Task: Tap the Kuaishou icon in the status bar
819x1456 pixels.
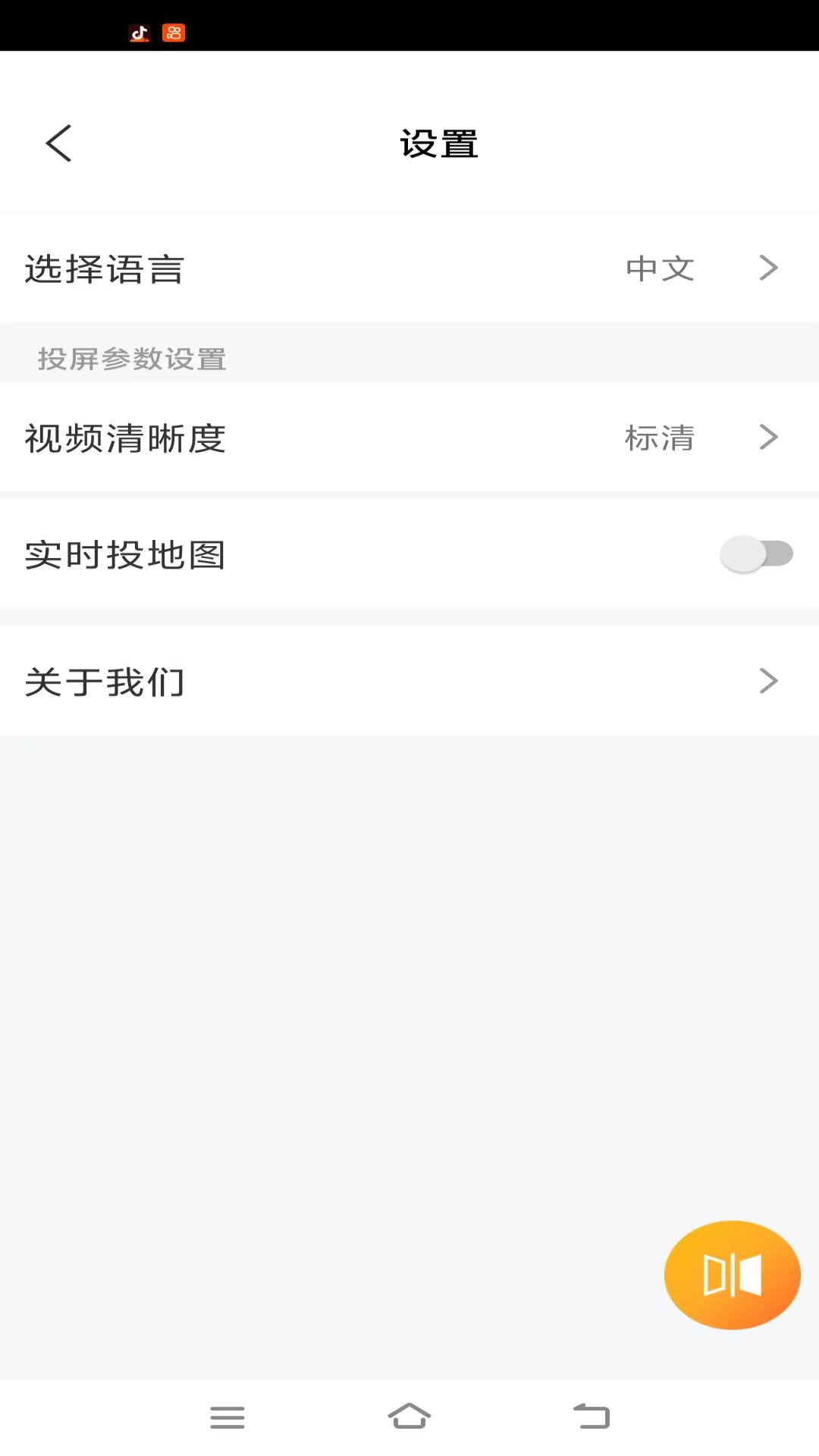Action: [x=174, y=33]
